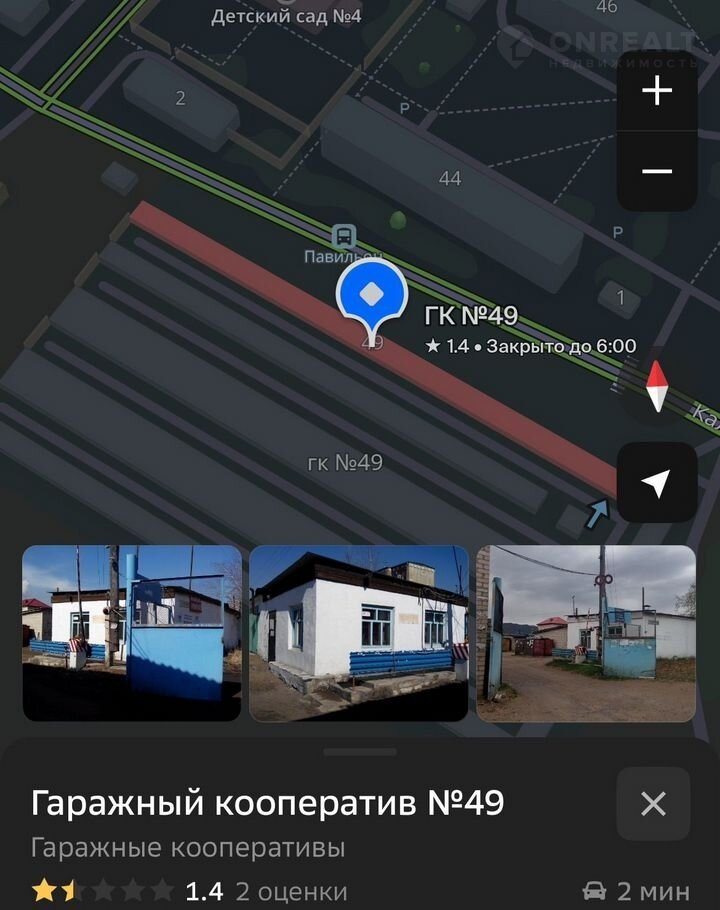
Task: Zoom out on the map
Action: coord(656,171)
